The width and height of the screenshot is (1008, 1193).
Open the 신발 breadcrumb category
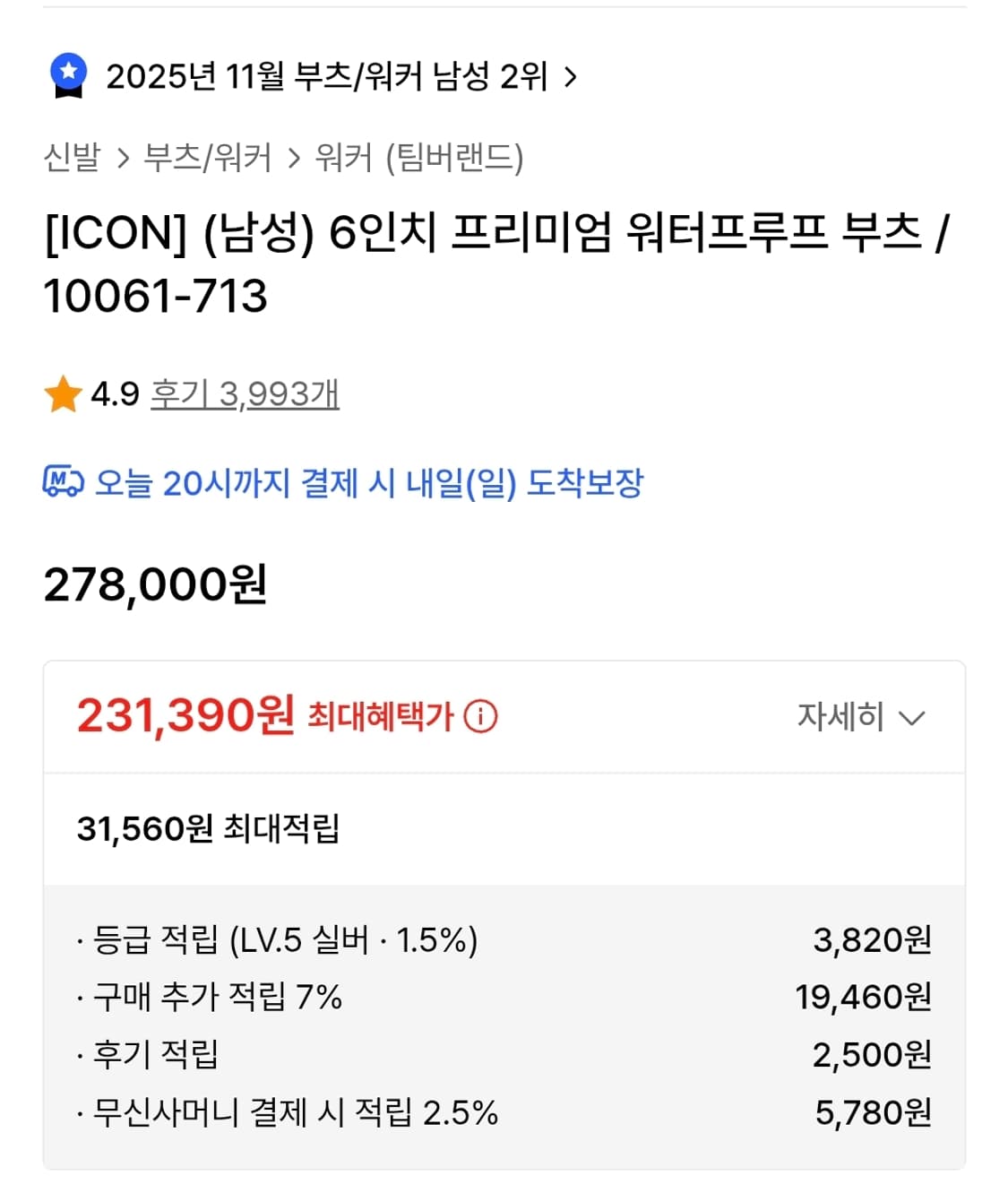[x=71, y=158]
